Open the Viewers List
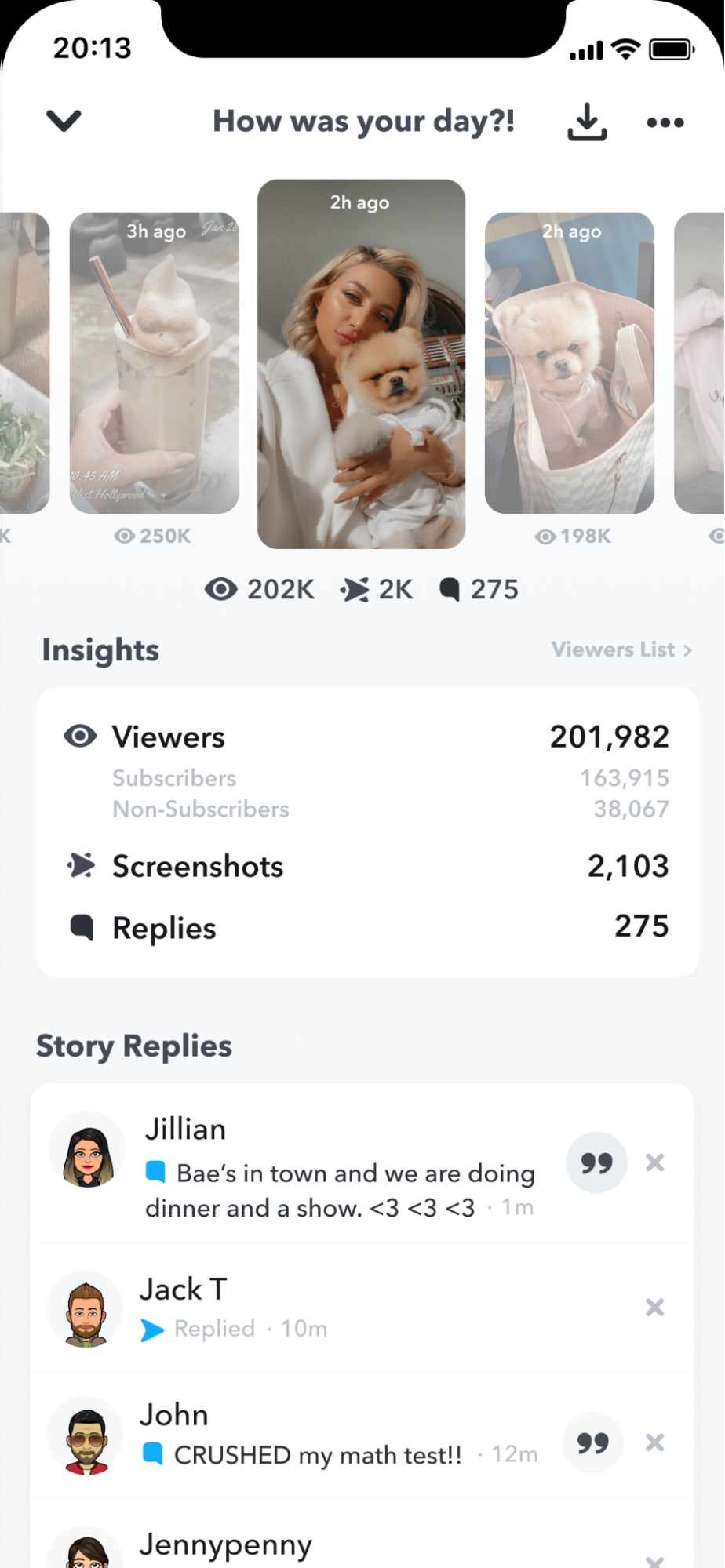 621,649
